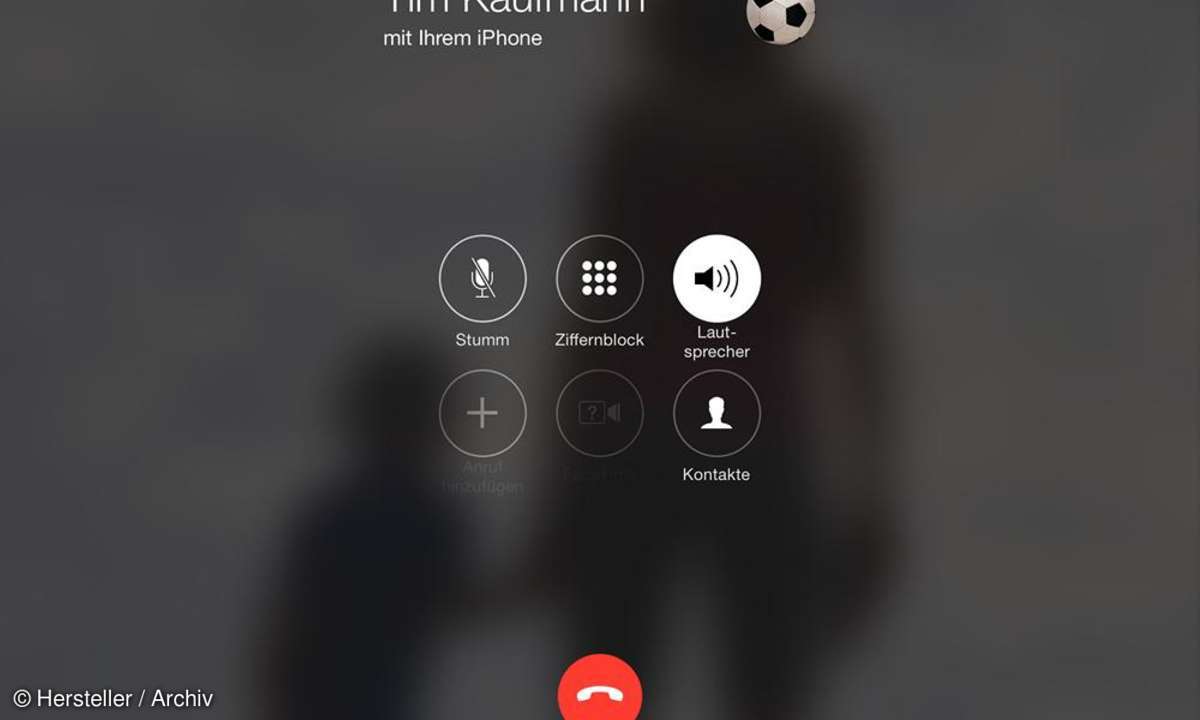Mute the call with Stumm
This screenshot has height=720, width=1200.
[x=482, y=278]
